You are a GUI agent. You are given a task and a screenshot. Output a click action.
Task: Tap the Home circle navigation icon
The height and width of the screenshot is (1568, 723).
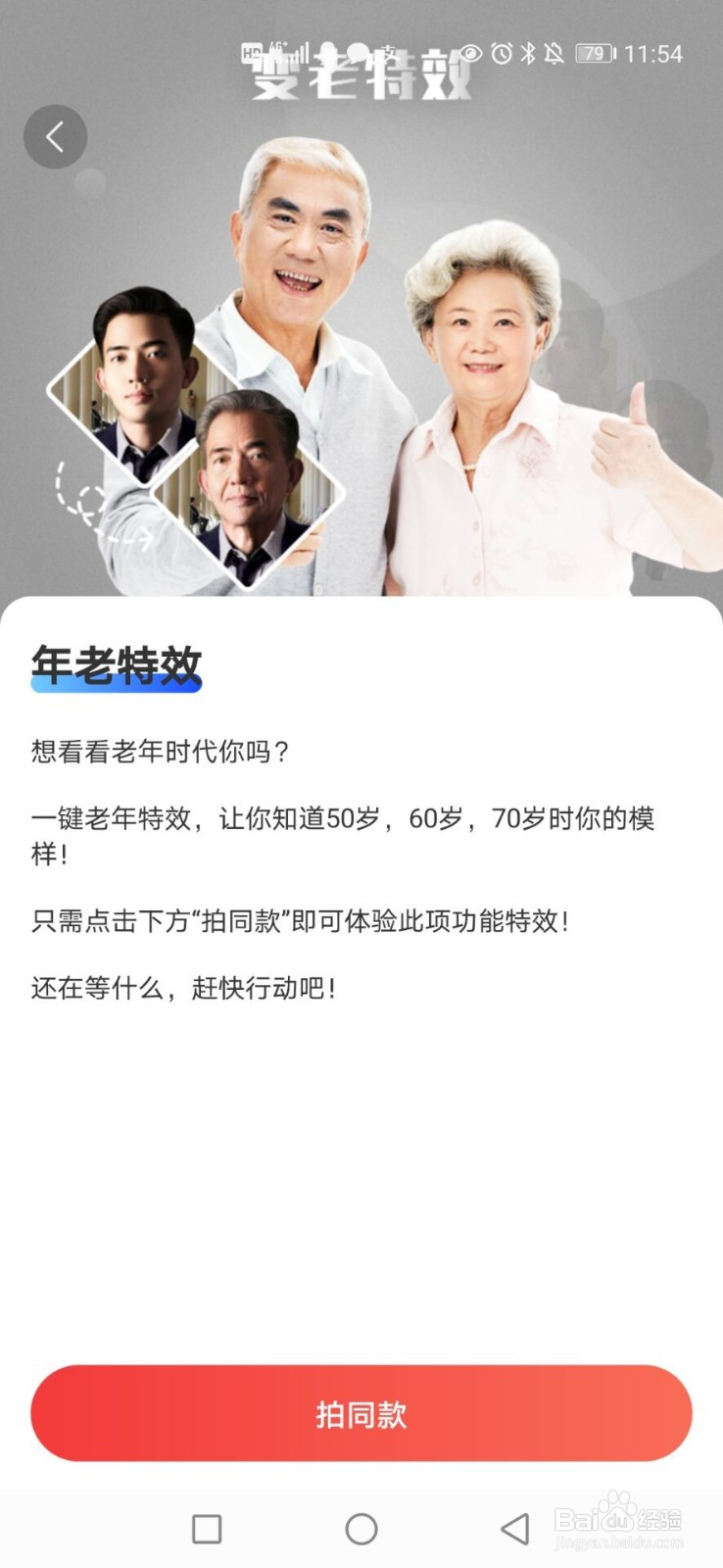point(361,1528)
